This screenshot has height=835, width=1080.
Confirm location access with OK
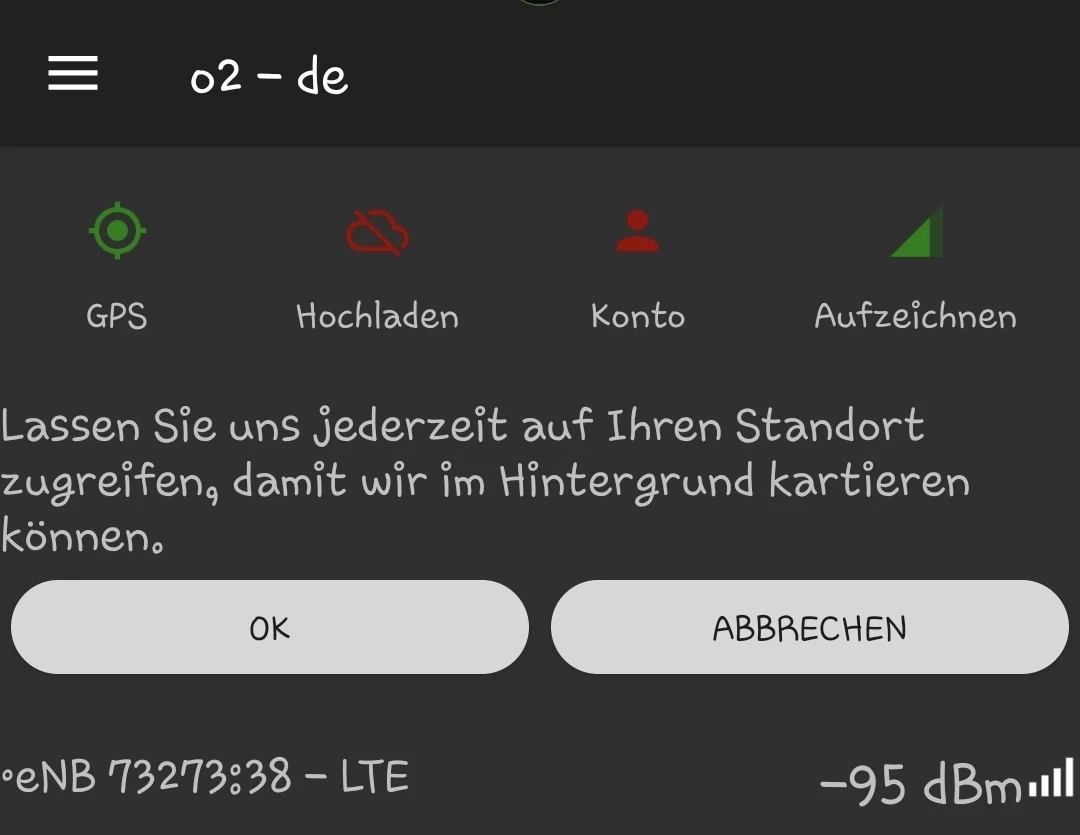click(269, 628)
